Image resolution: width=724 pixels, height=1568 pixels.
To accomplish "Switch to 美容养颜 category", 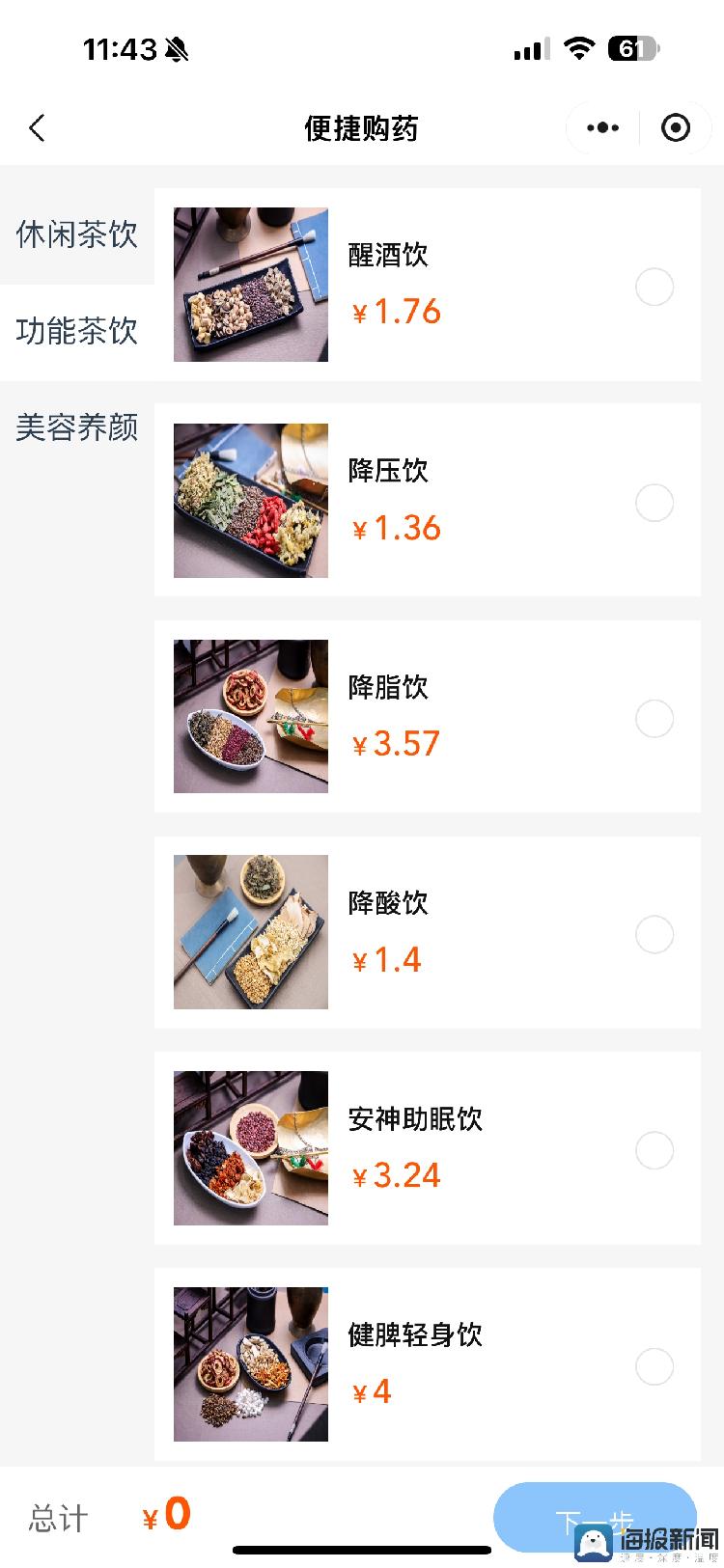I will [77, 427].
